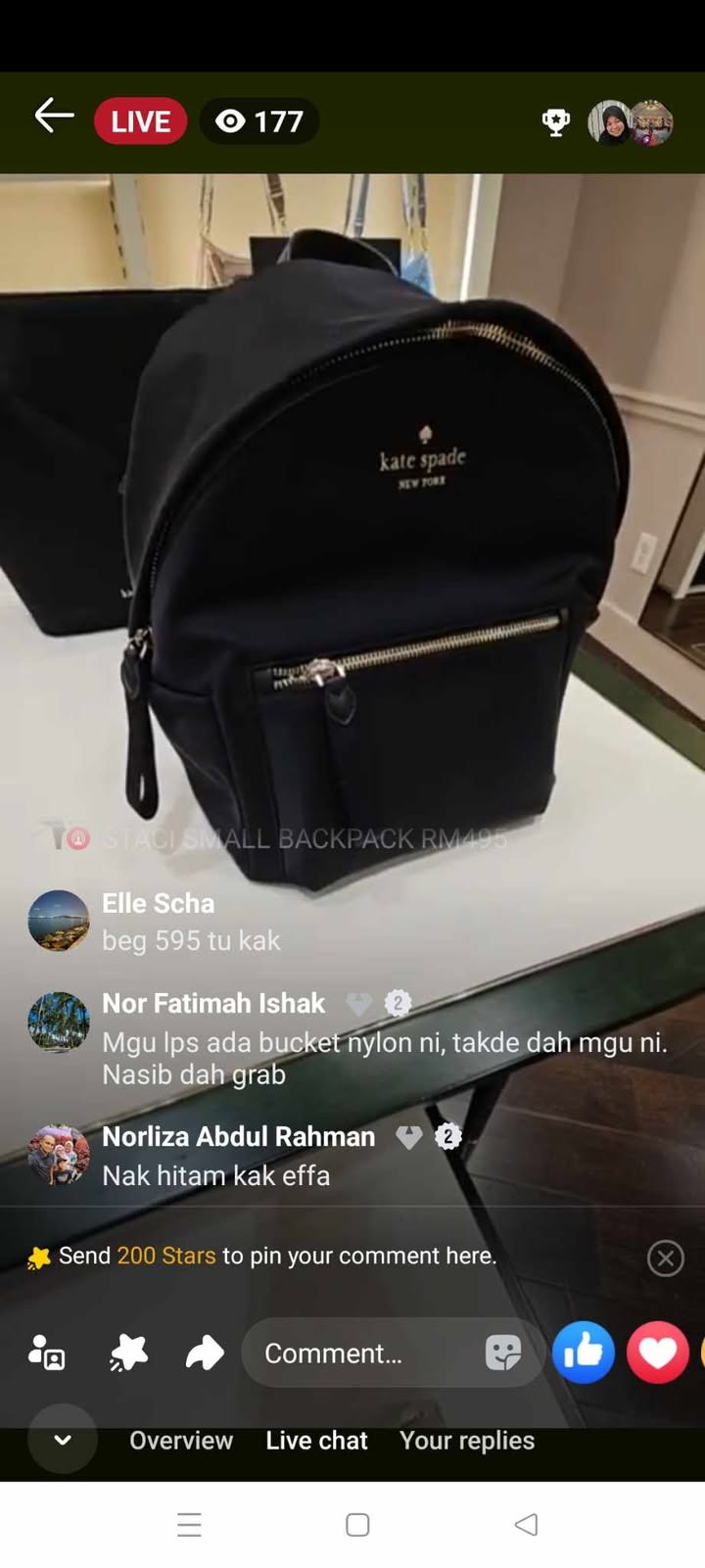Collapse the panel with down chevron
705x1568 pixels.
pyautogui.click(x=63, y=1440)
